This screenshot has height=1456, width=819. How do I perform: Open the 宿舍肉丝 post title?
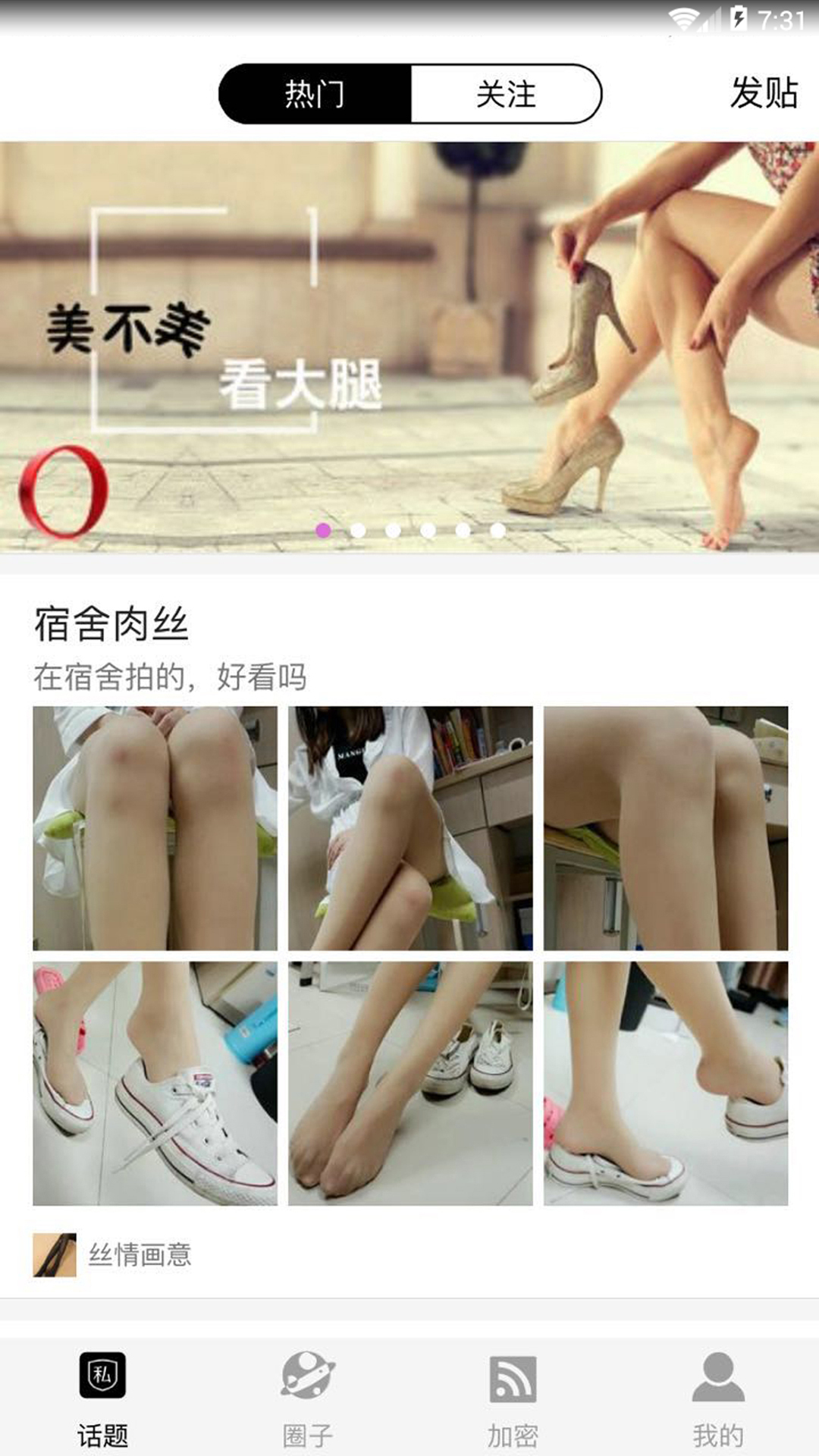111,624
